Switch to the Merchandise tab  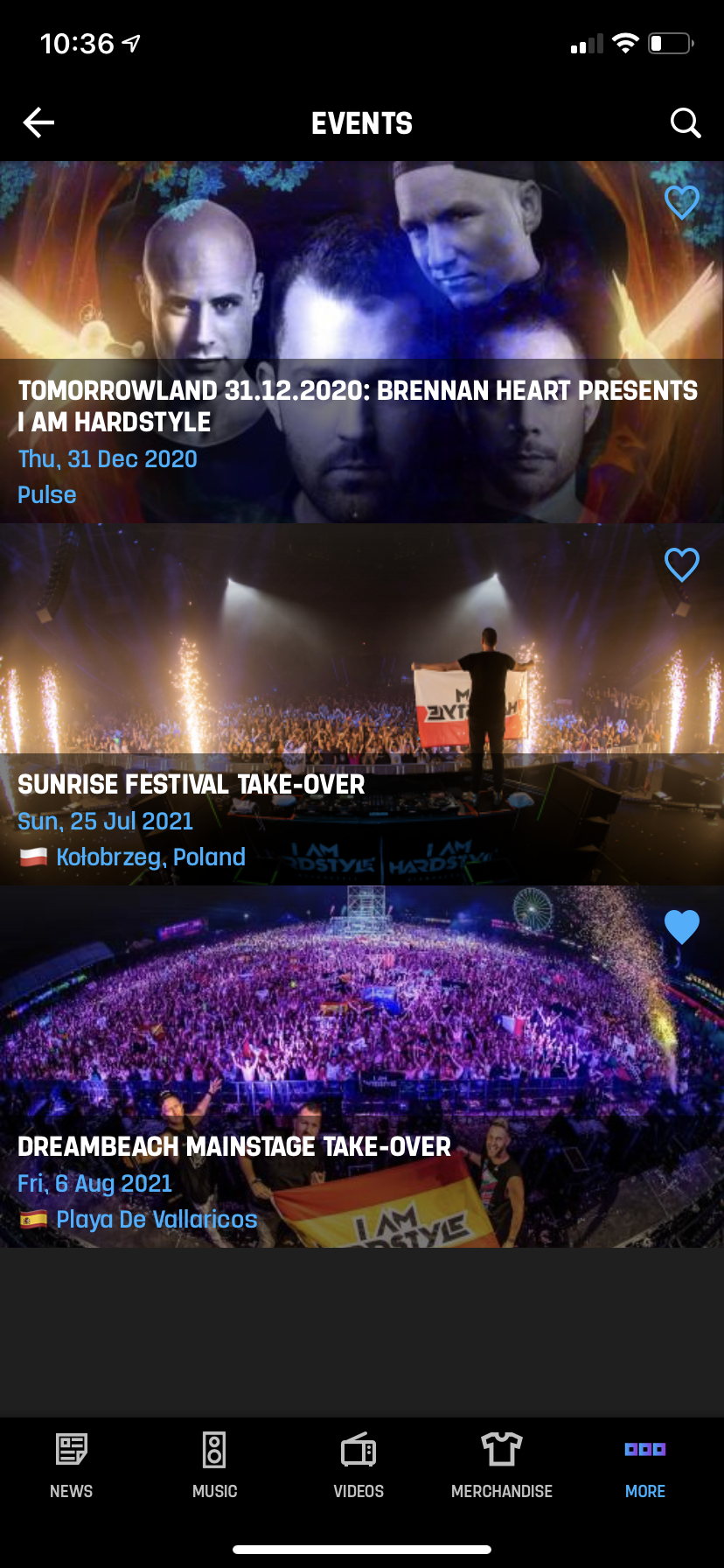click(502, 1466)
